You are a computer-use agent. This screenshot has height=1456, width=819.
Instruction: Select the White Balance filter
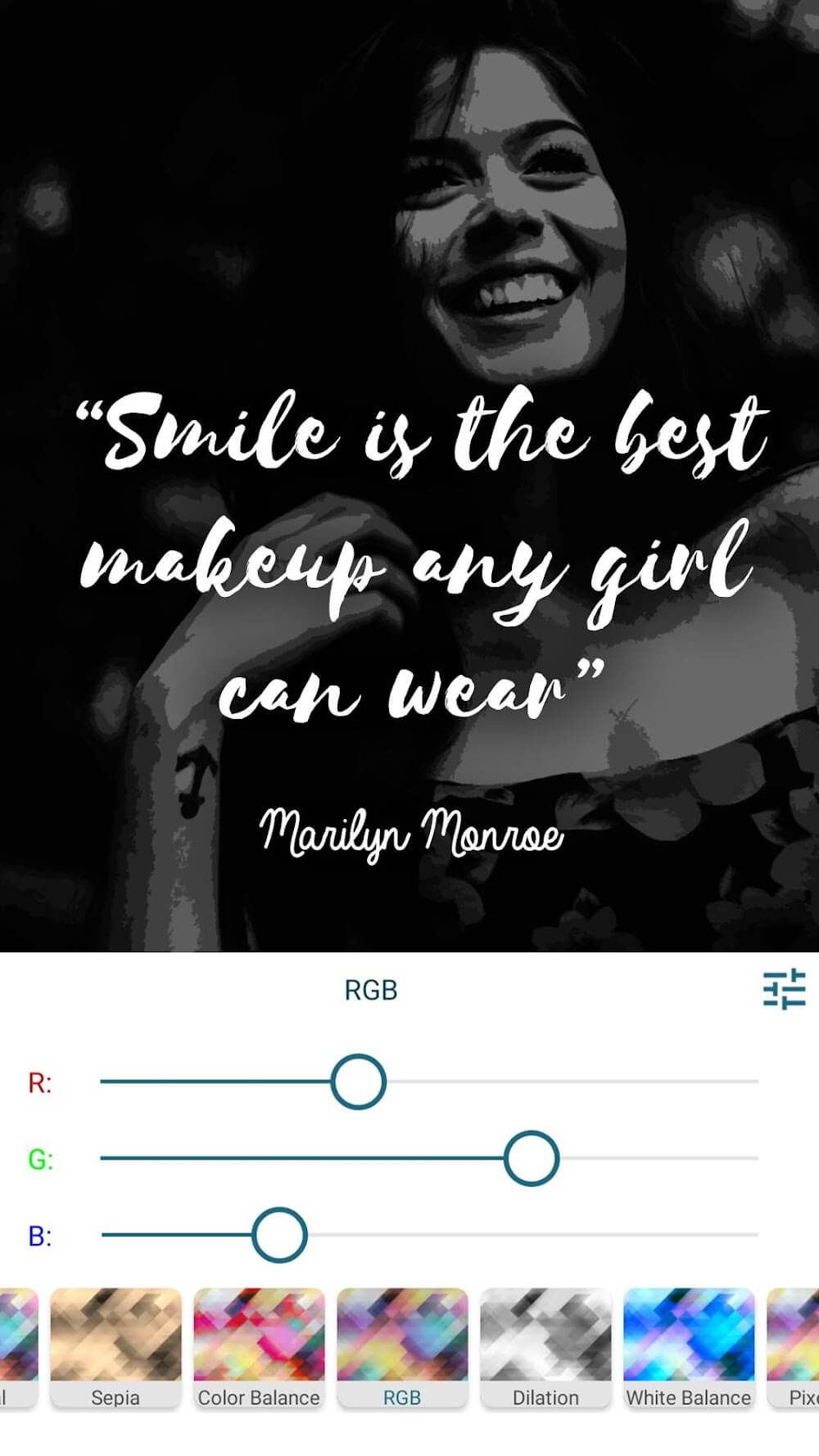pos(689,1347)
